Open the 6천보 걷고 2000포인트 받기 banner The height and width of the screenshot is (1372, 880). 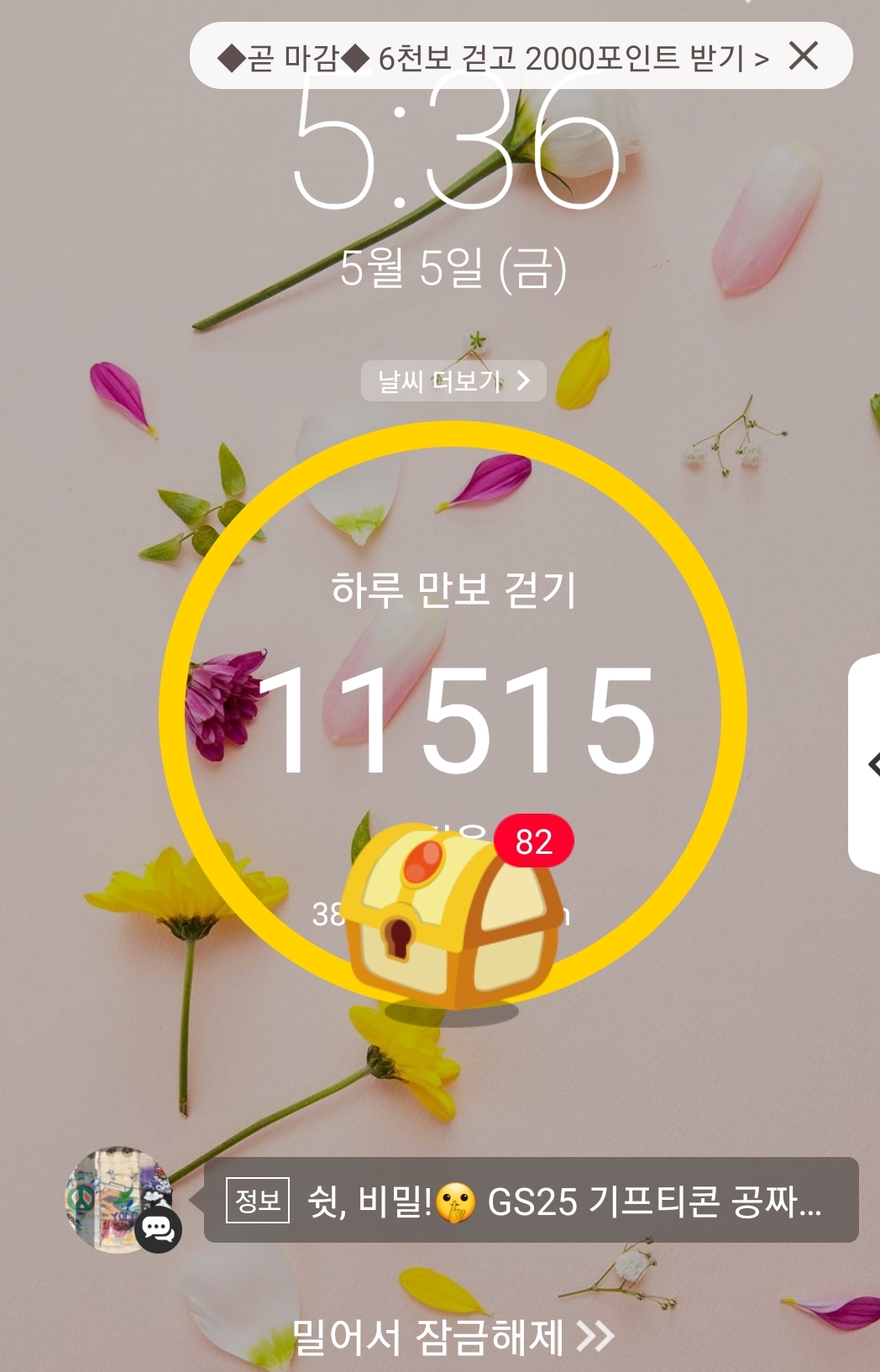[491, 57]
